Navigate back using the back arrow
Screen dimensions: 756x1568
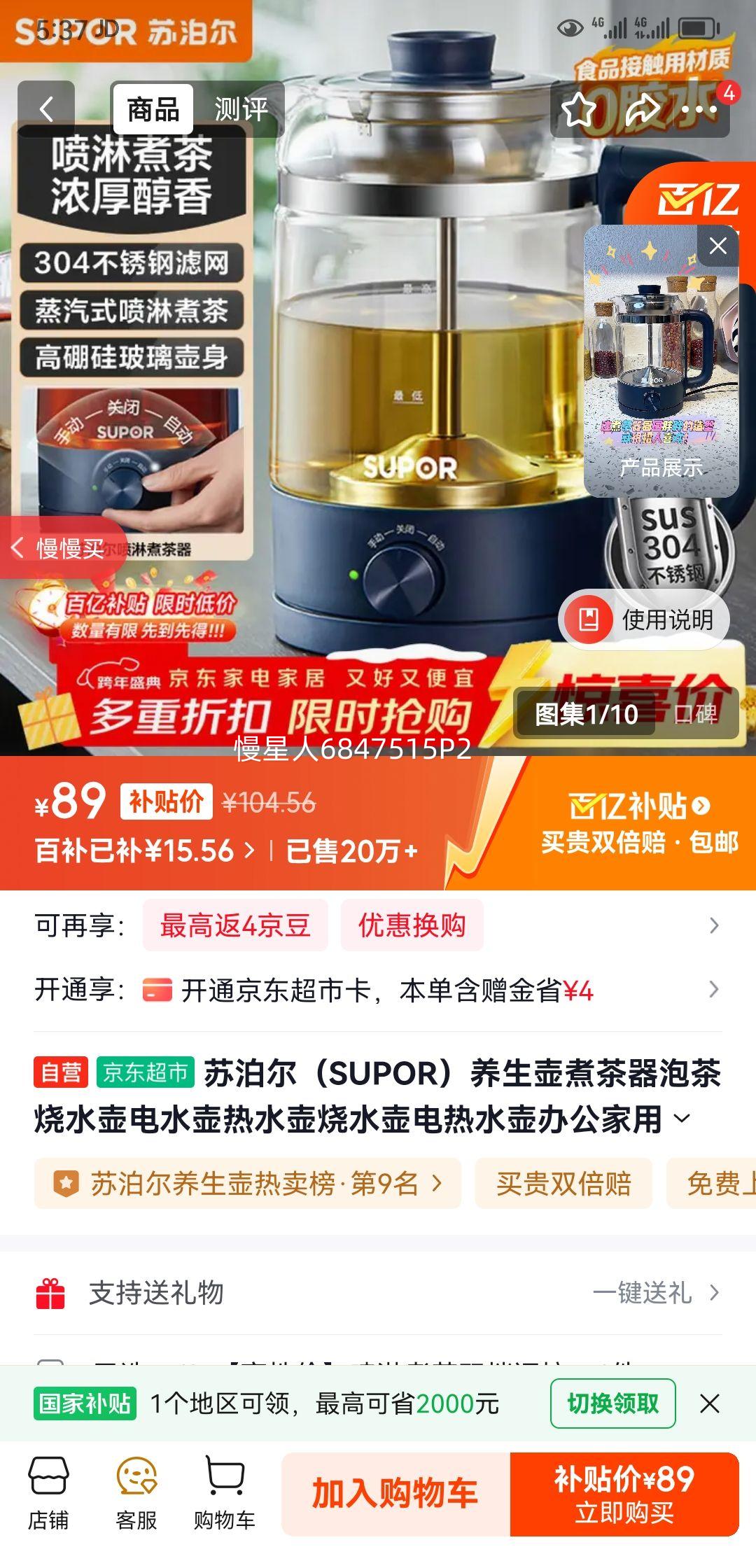46,108
